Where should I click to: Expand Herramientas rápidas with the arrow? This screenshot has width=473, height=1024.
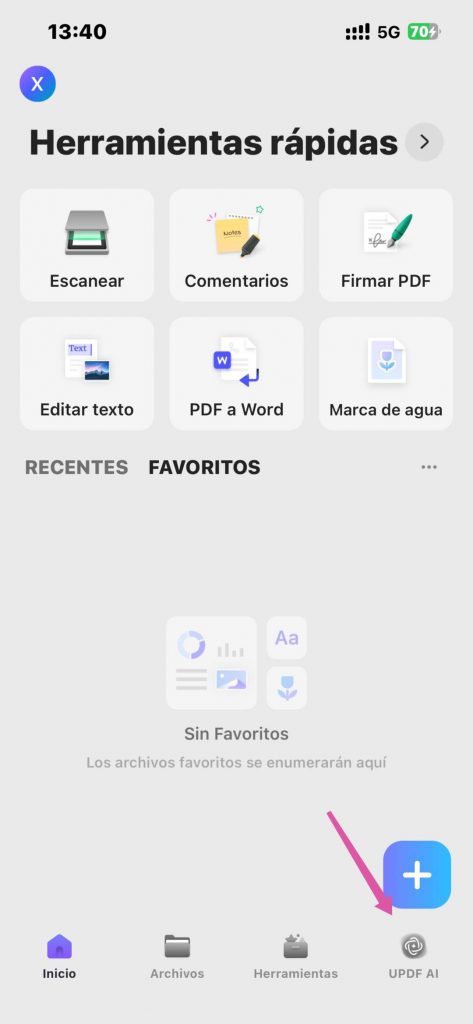pos(424,142)
